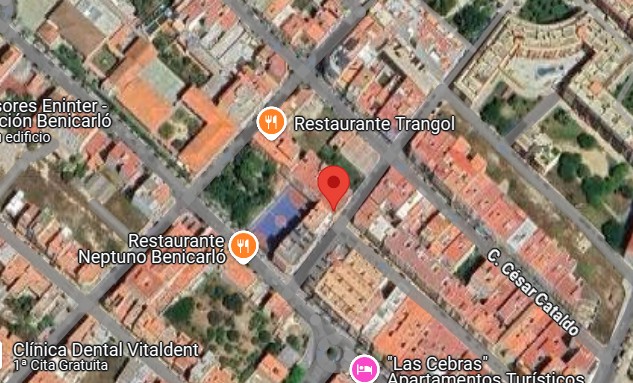The height and width of the screenshot is (383, 633).
Task: Select the Restaurante Neptuno Benicarló marker
Action: pos(243,247)
